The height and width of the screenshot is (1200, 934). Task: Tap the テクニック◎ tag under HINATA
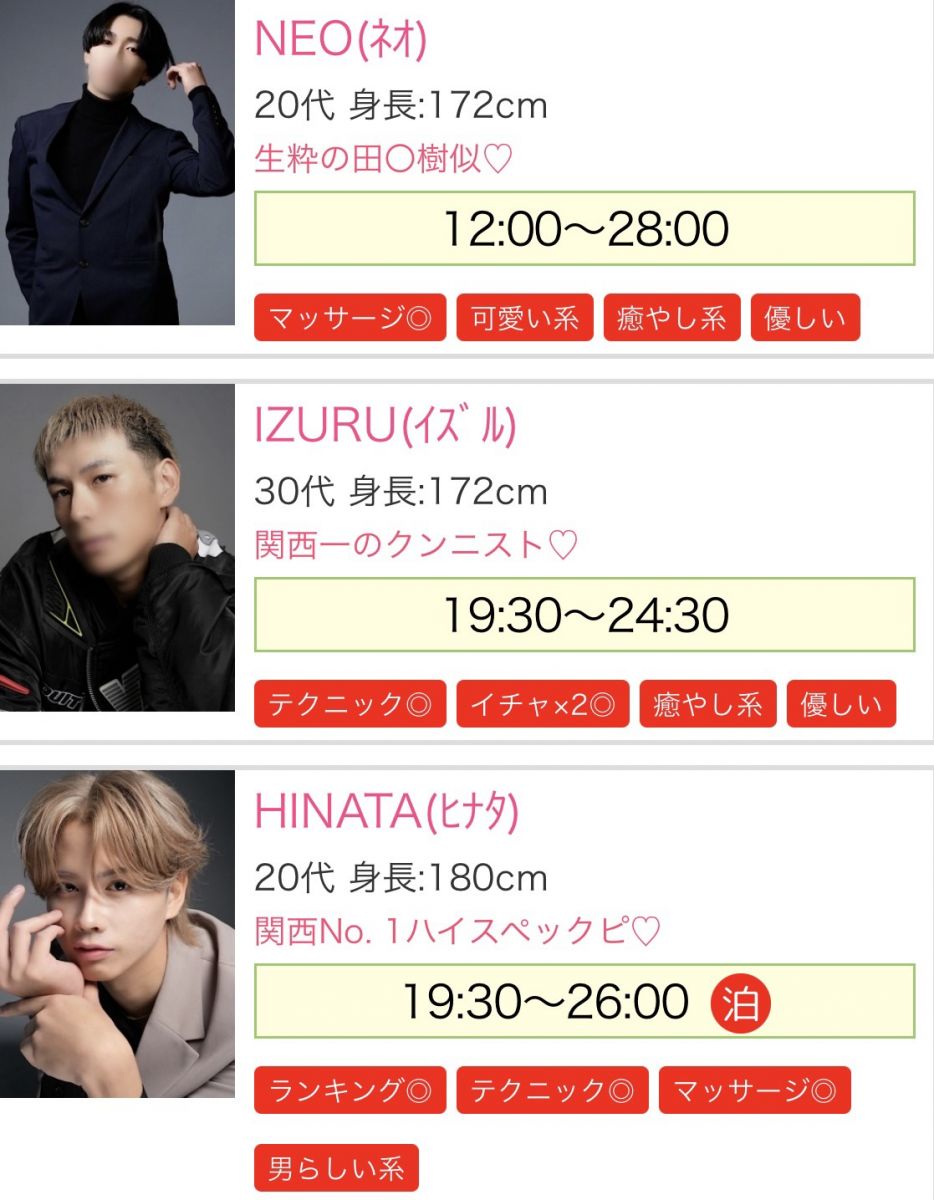[x=552, y=1090]
